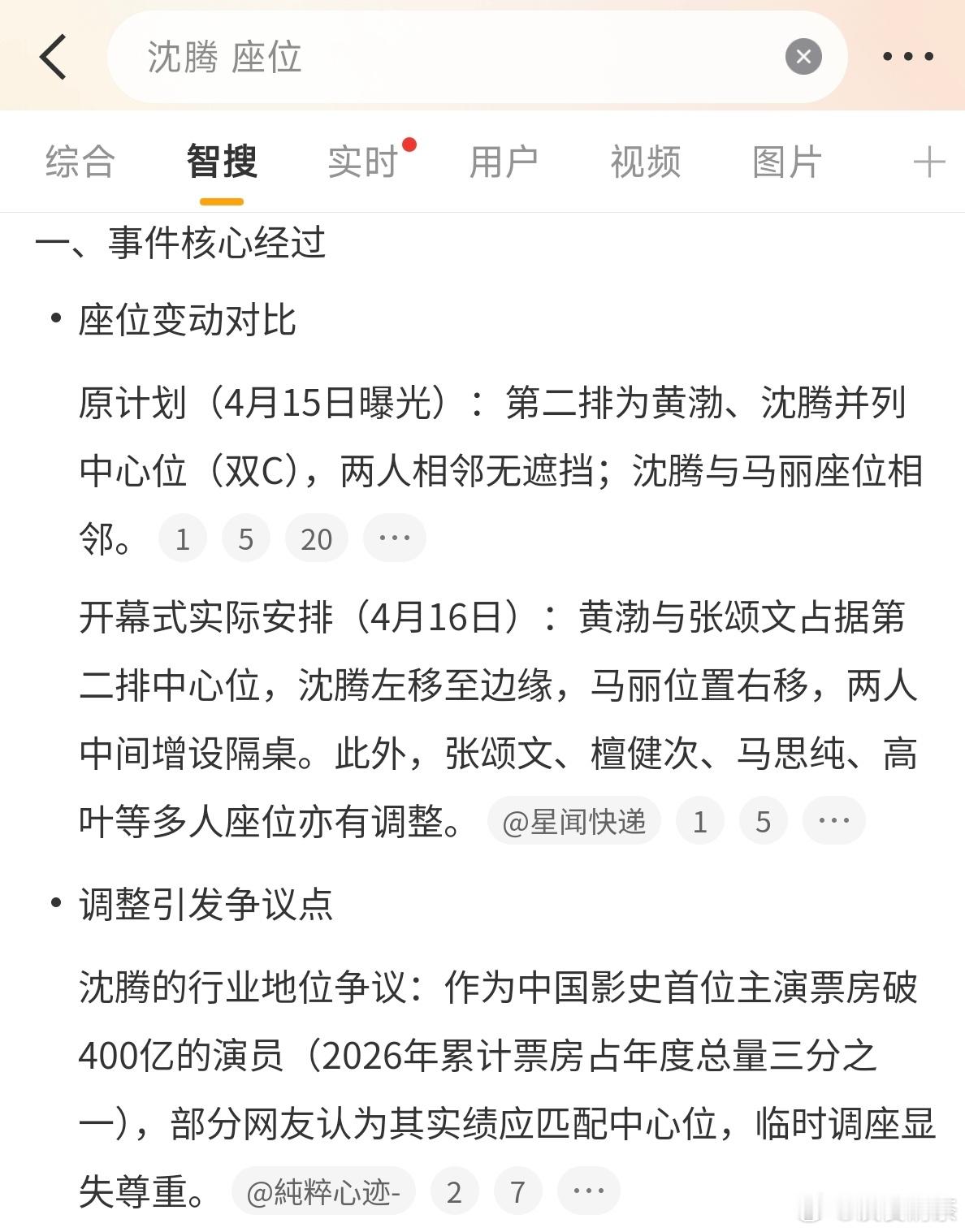Open the three-dot overflow menu

pos(908,56)
